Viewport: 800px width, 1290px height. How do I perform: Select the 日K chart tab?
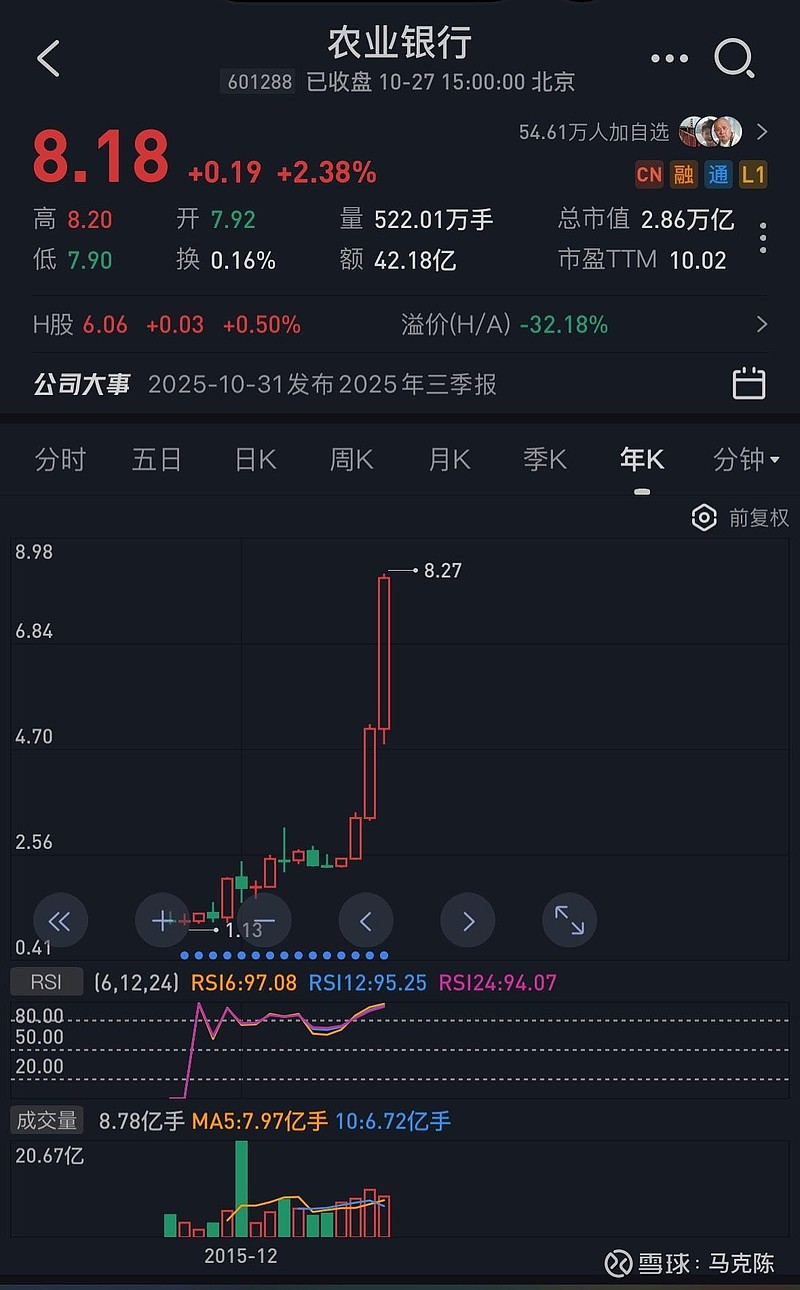point(255,460)
